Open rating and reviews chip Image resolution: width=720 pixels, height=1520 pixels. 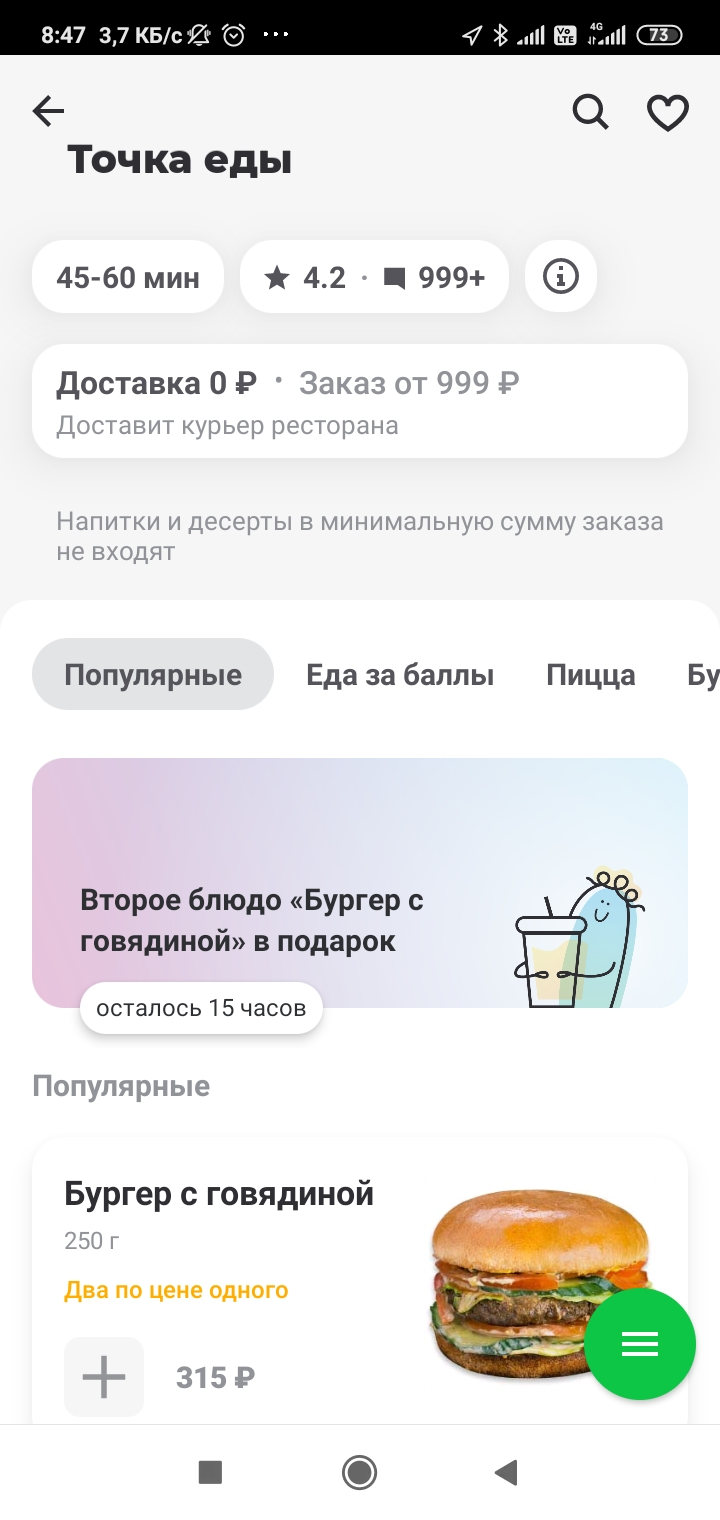pyautogui.click(x=374, y=276)
